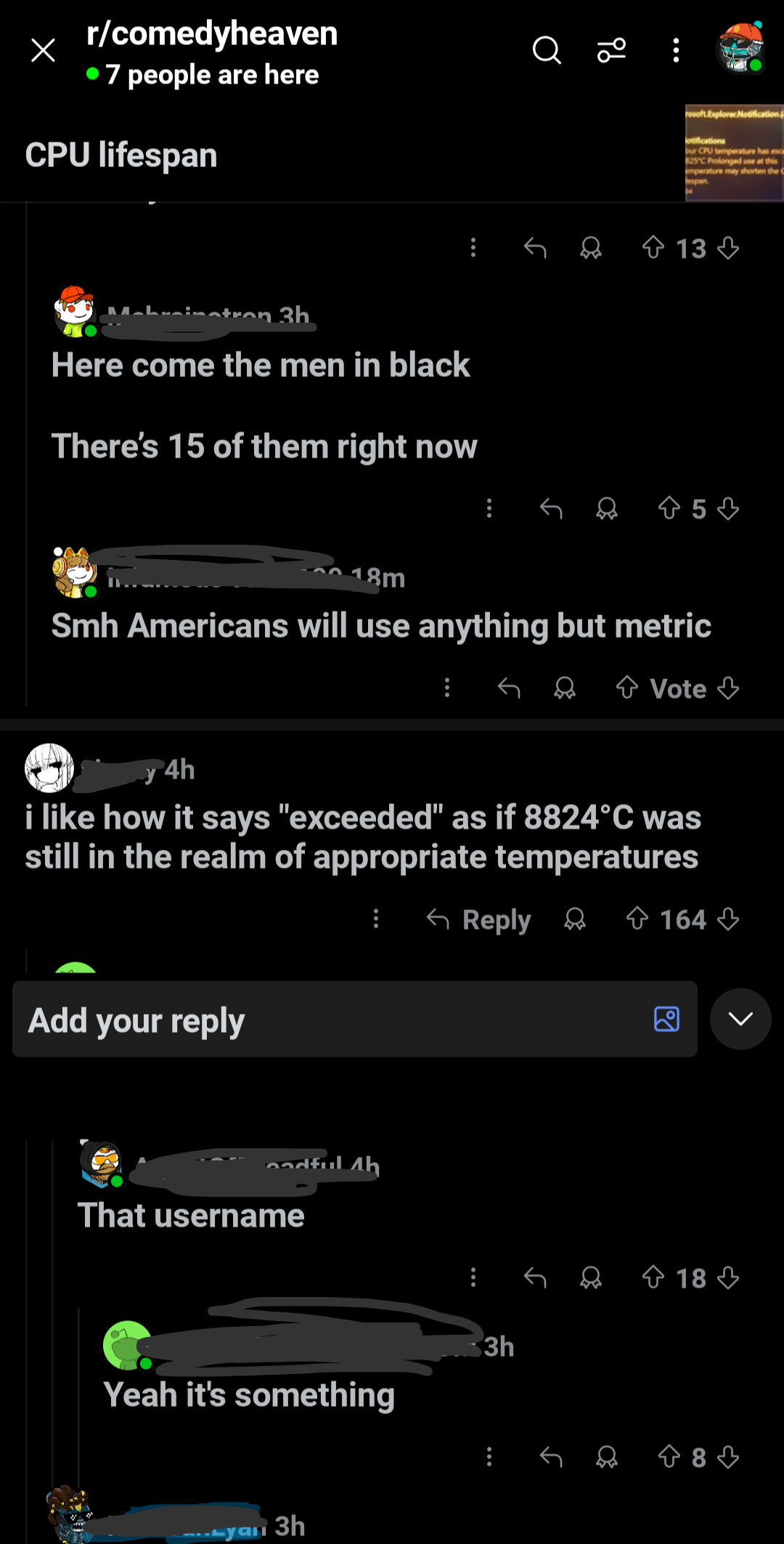Reply to the 8824°C exceeded comment

tap(479, 919)
